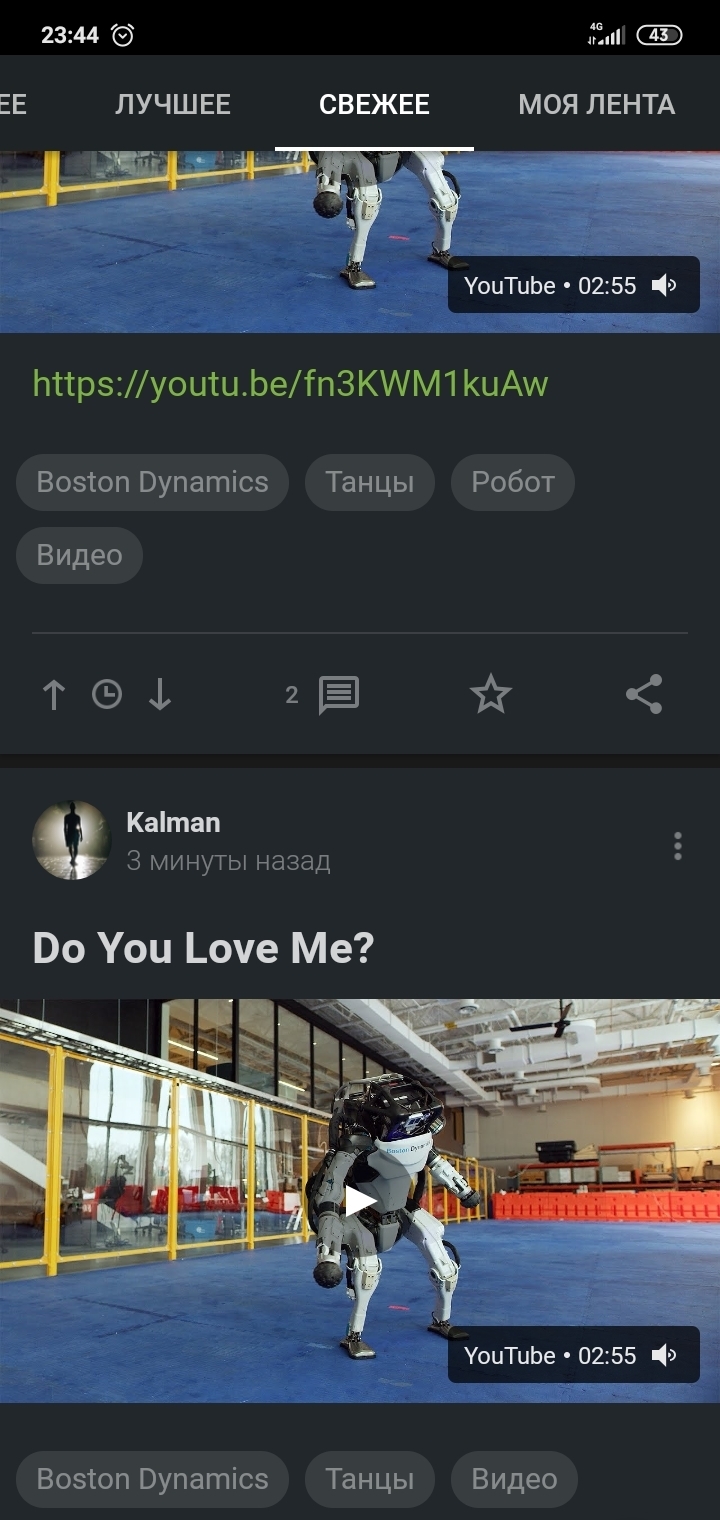Switch to the МОЯ ЛЕНТА tab
This screenshot has width=720, height=1520.
596,104
